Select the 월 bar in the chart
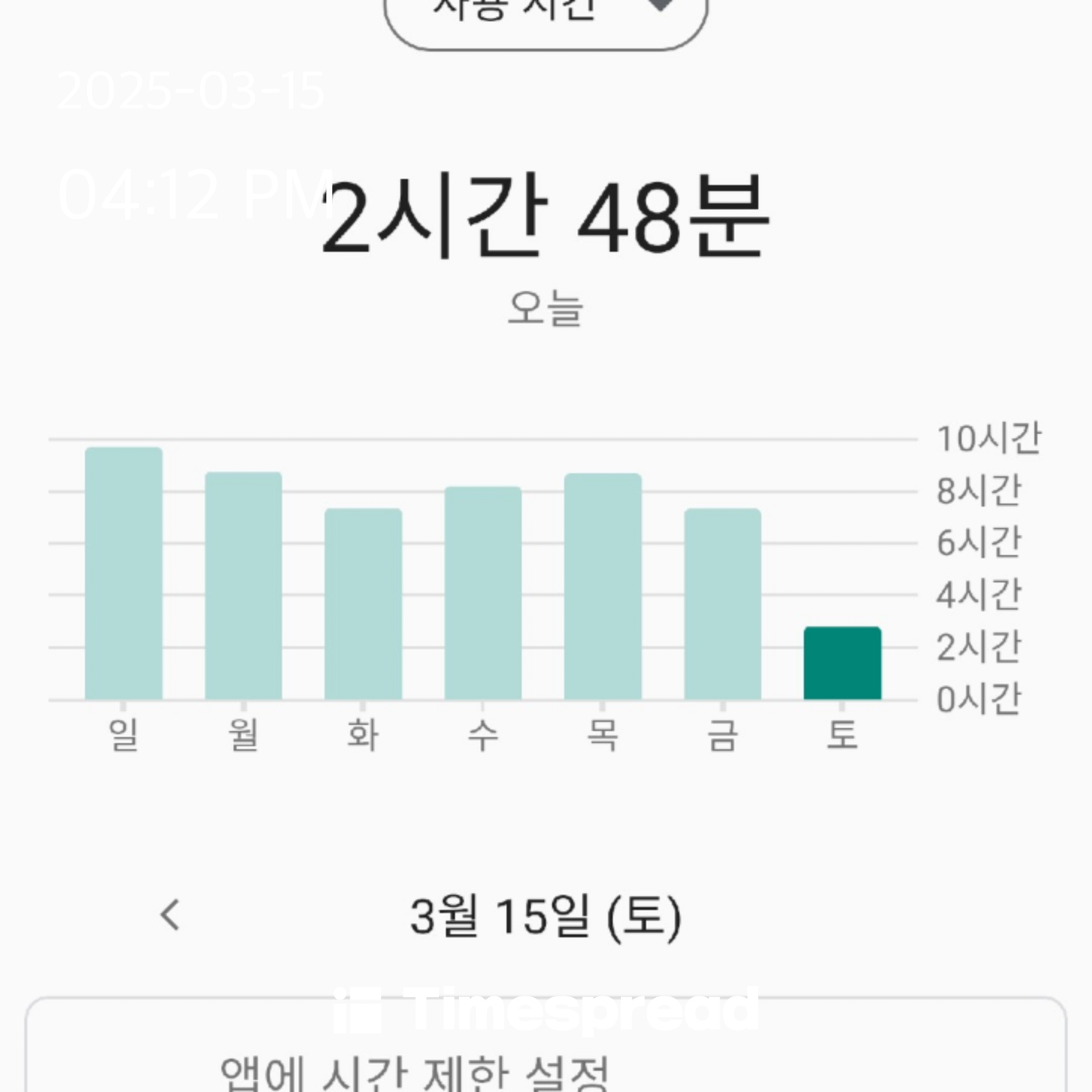The image size is (1092, 1092). pyautogui.click(x=243, y=585)
